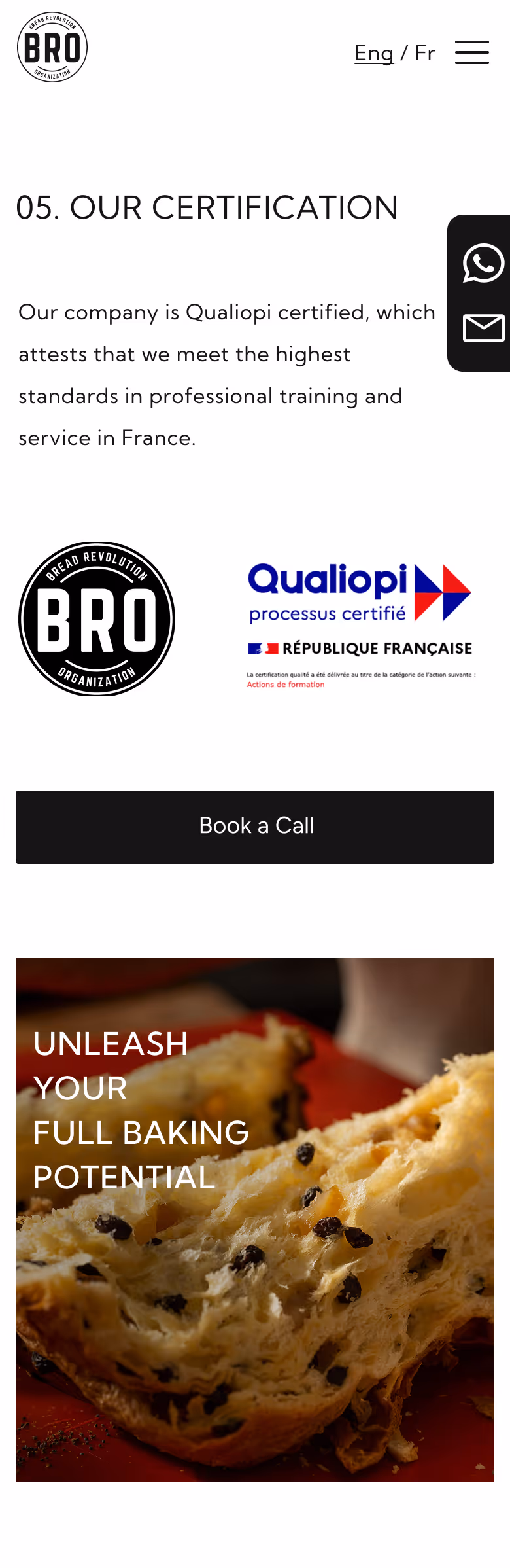Open the hamburger navigation menu
The height and width of the screenshot is (1568, 510).
pyautogui.click(x=471, y=52)
